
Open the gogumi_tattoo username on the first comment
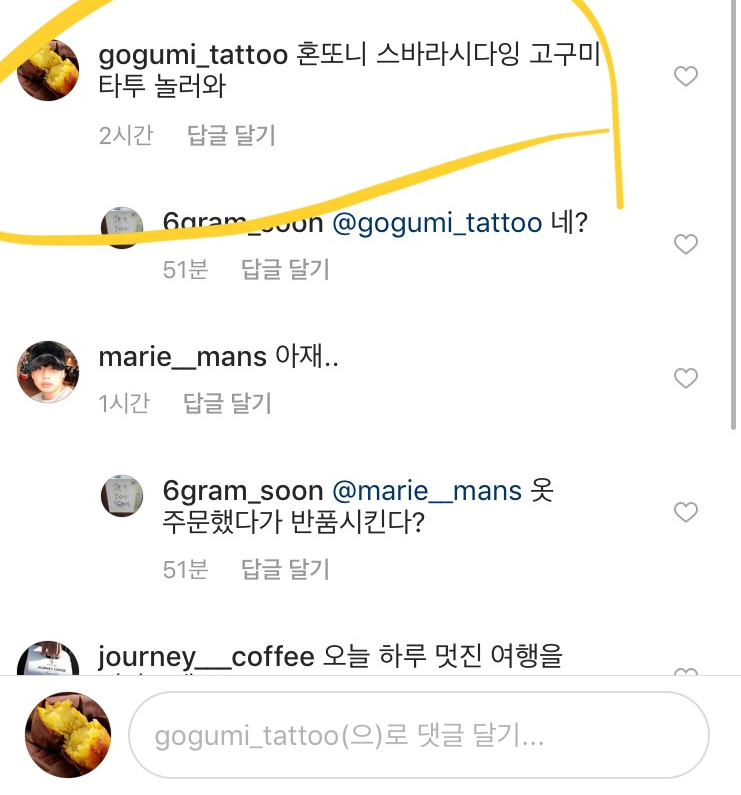193,55
